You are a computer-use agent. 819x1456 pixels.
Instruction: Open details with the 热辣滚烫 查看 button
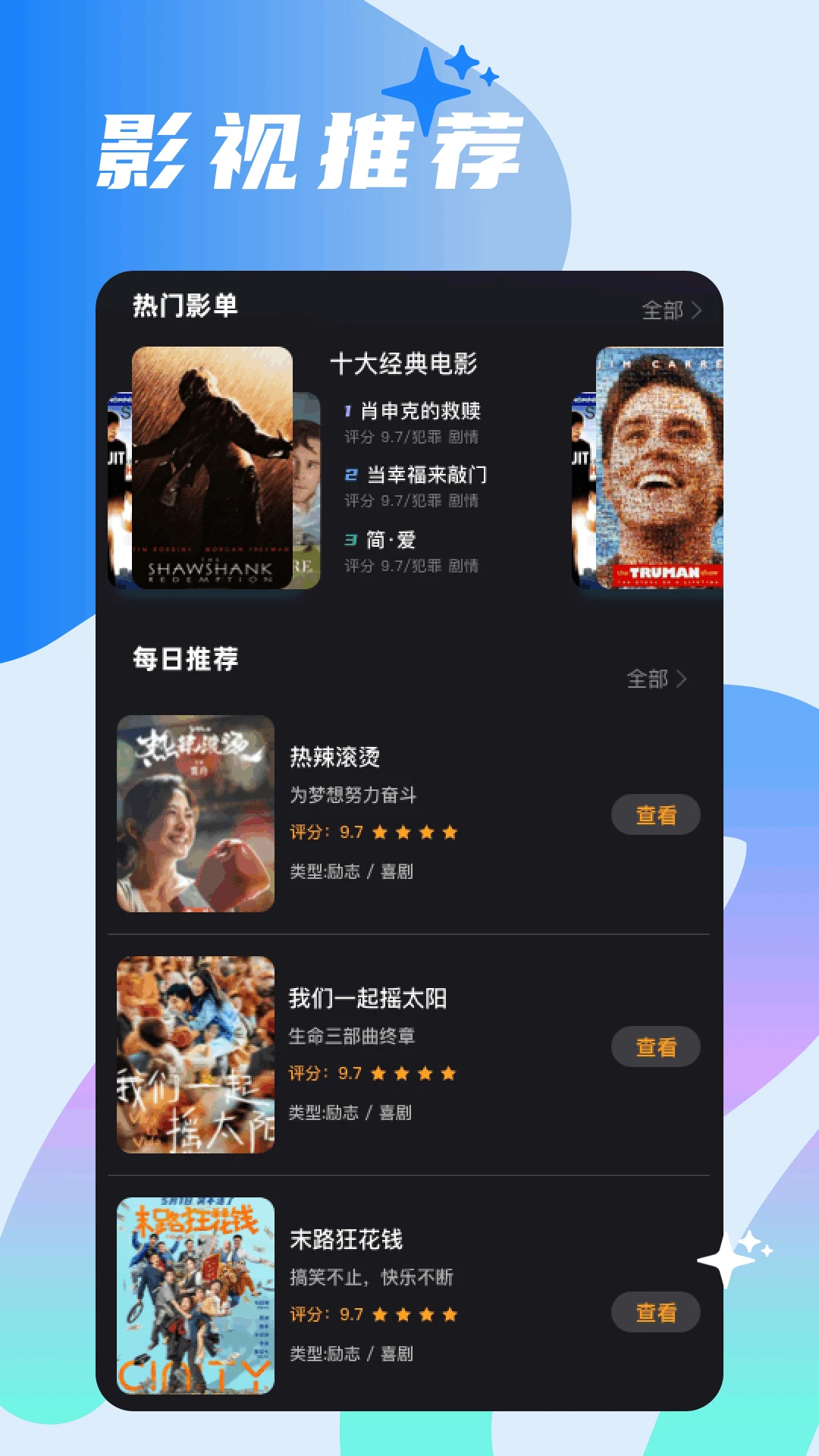[655, 815]
